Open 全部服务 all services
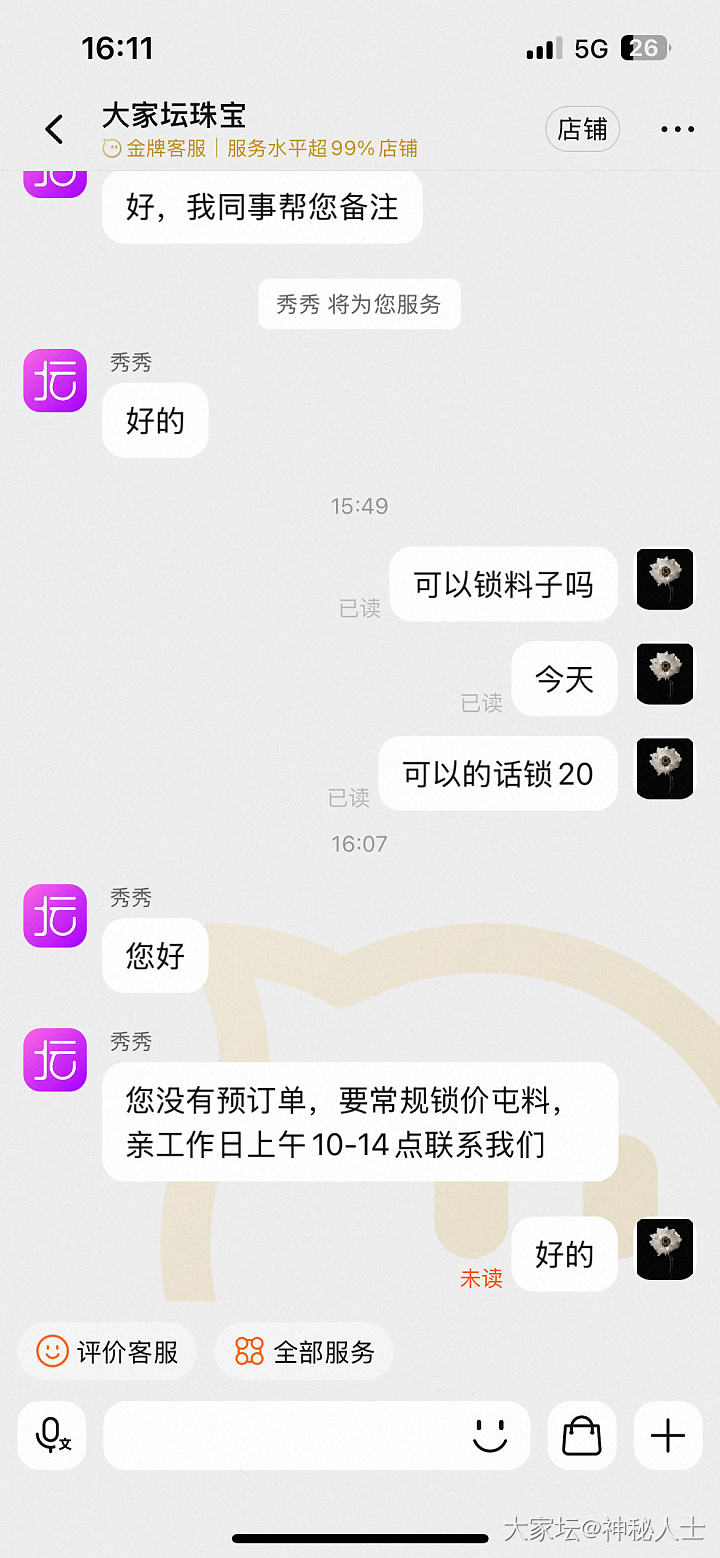The width and height of the screenshot is (720, 1558). tap(304, 1352)
